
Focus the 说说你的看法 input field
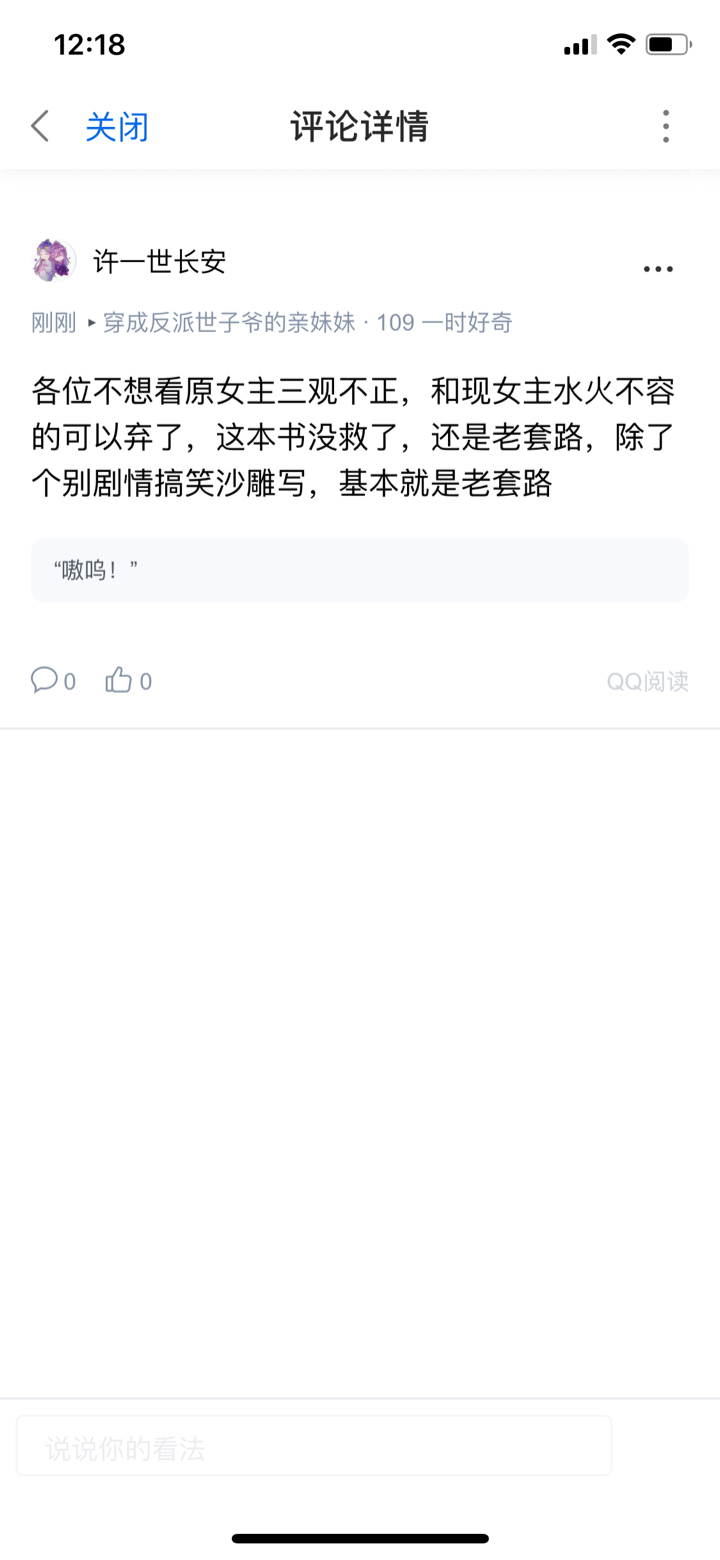coord(314,1446)
